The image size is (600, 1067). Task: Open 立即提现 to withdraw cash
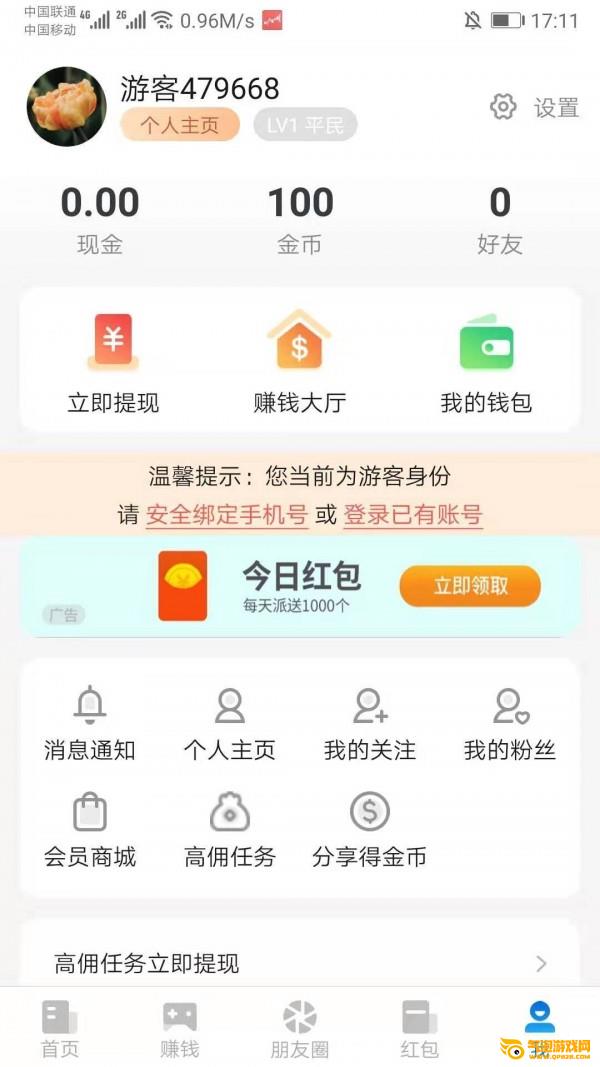113,363
